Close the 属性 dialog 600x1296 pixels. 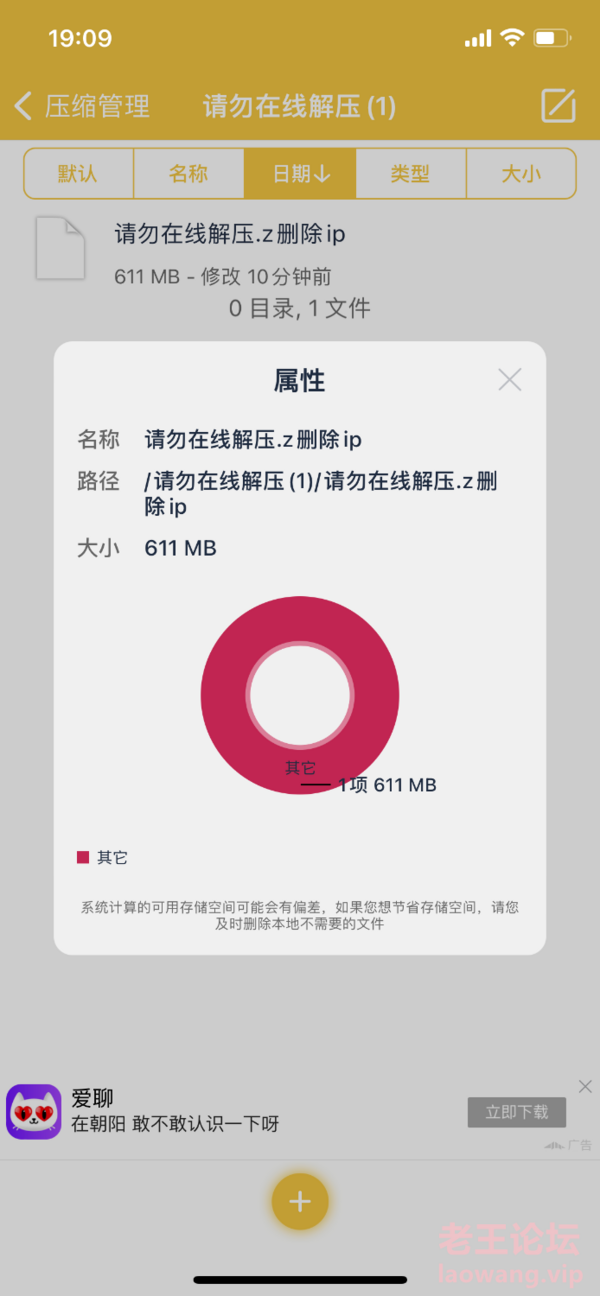[x=510, y=380]
